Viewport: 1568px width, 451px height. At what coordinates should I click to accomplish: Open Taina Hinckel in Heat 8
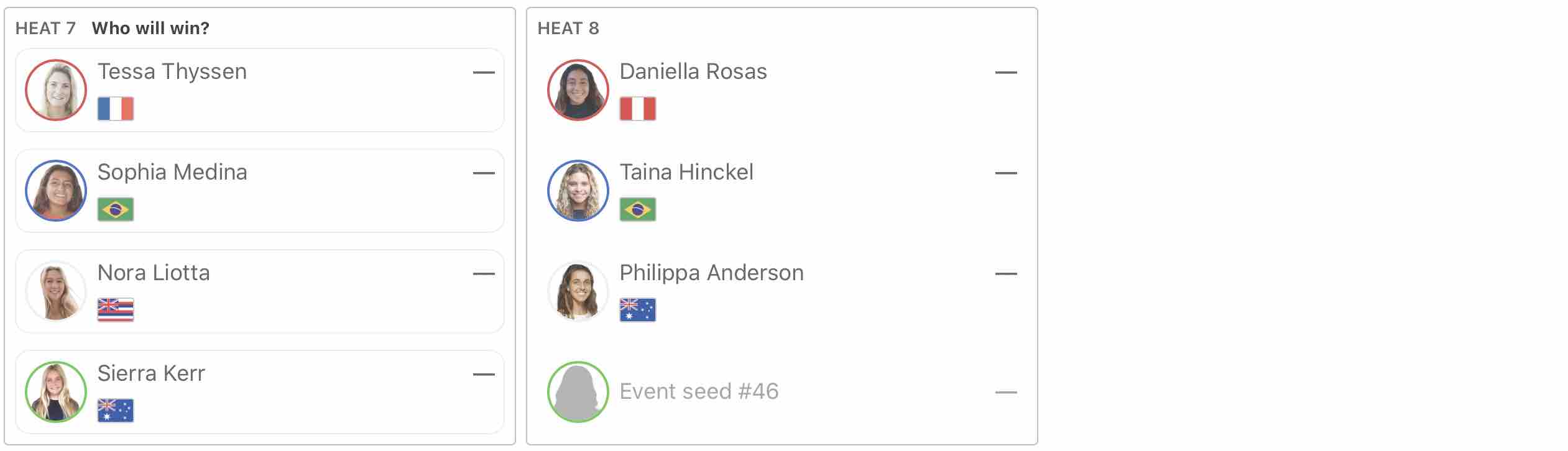pos(686,173)
